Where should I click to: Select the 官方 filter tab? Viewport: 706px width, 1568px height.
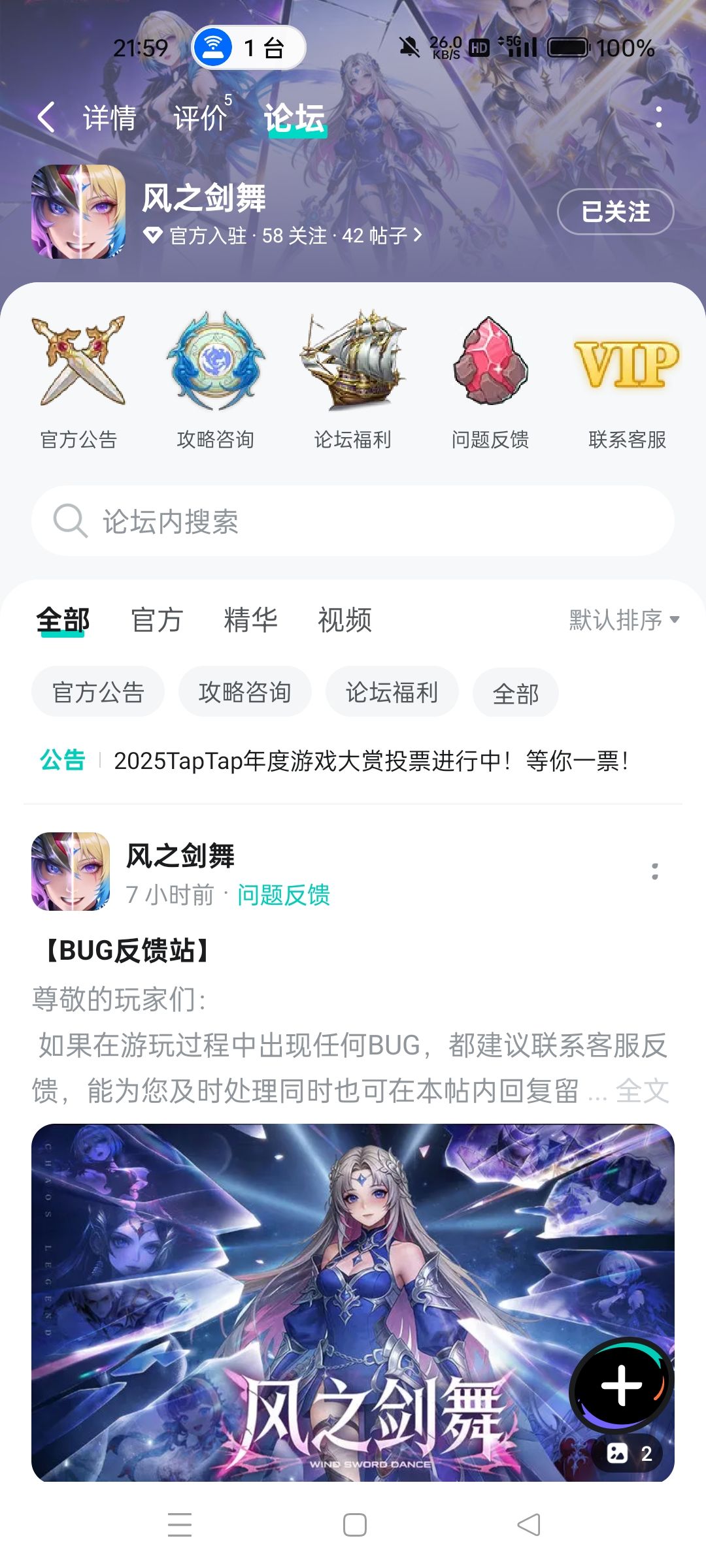pyautogui.click(x=156, y=619)
